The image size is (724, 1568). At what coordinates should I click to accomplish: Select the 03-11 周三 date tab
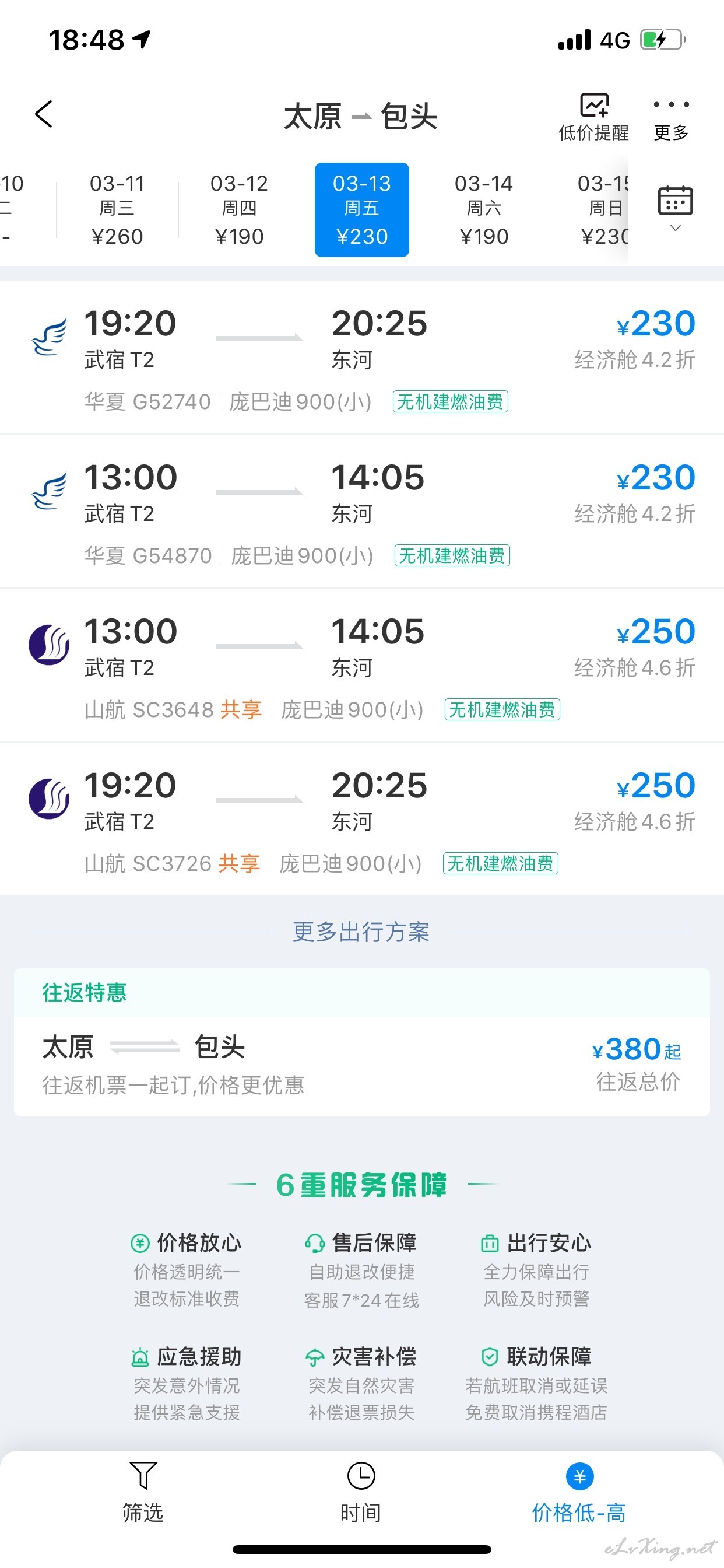click(x=117, y=209)
